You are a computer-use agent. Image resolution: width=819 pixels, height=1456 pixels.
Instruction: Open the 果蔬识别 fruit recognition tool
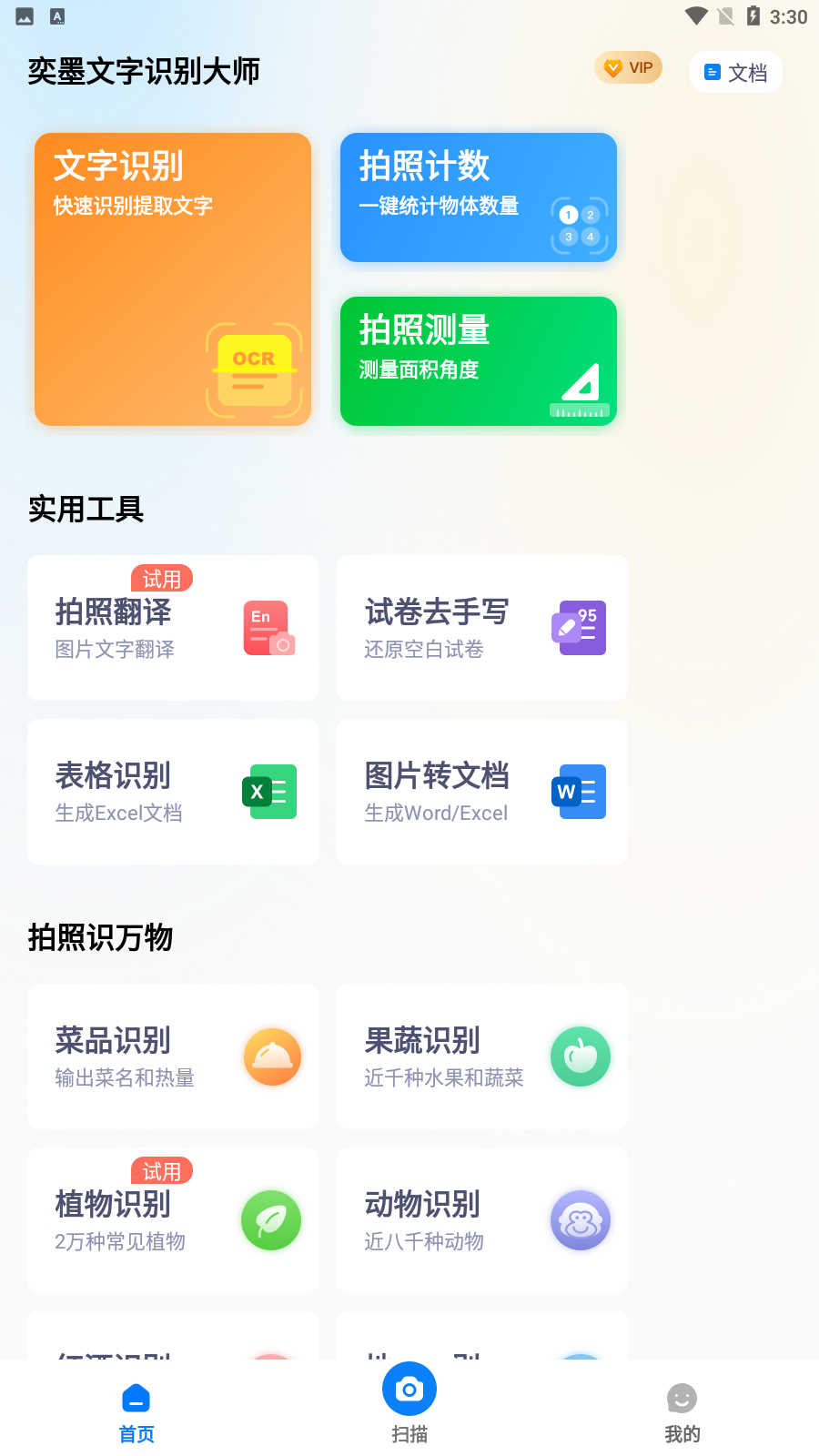pyautogui.click(x=481, y=1057)
